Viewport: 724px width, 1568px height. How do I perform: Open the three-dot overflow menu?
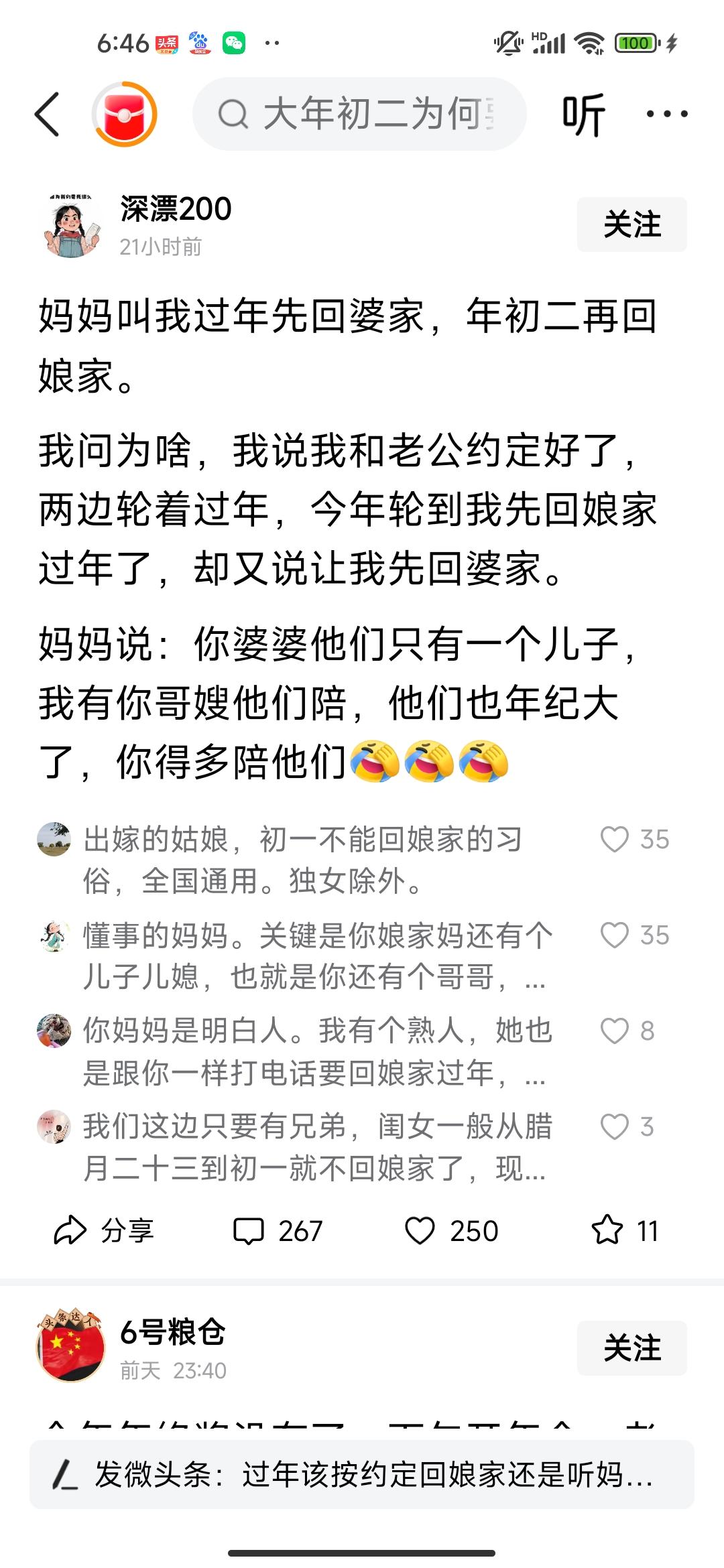click(x=666, y=113)
